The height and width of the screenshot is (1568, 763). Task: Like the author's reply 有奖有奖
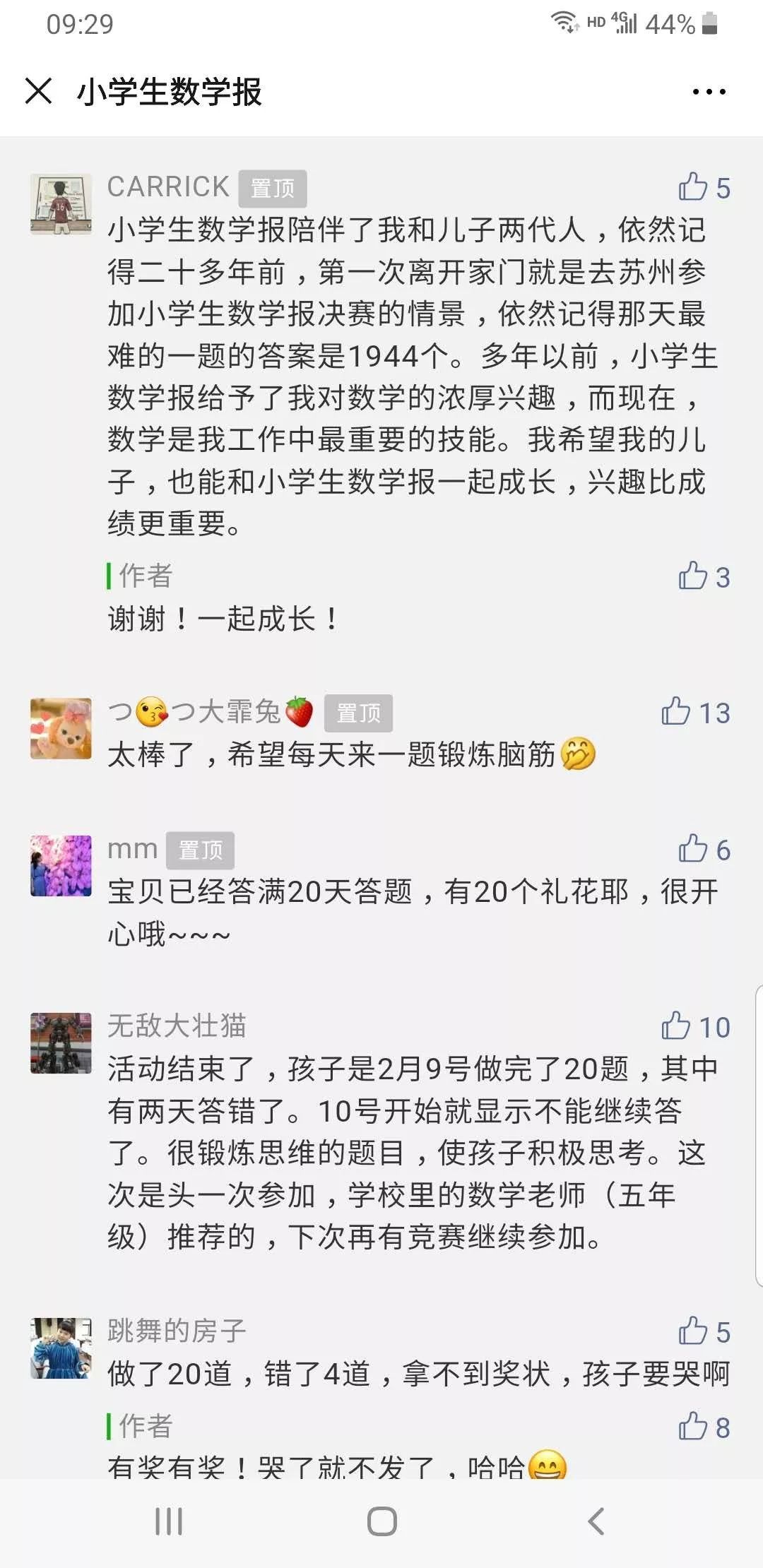point(704,1427)
